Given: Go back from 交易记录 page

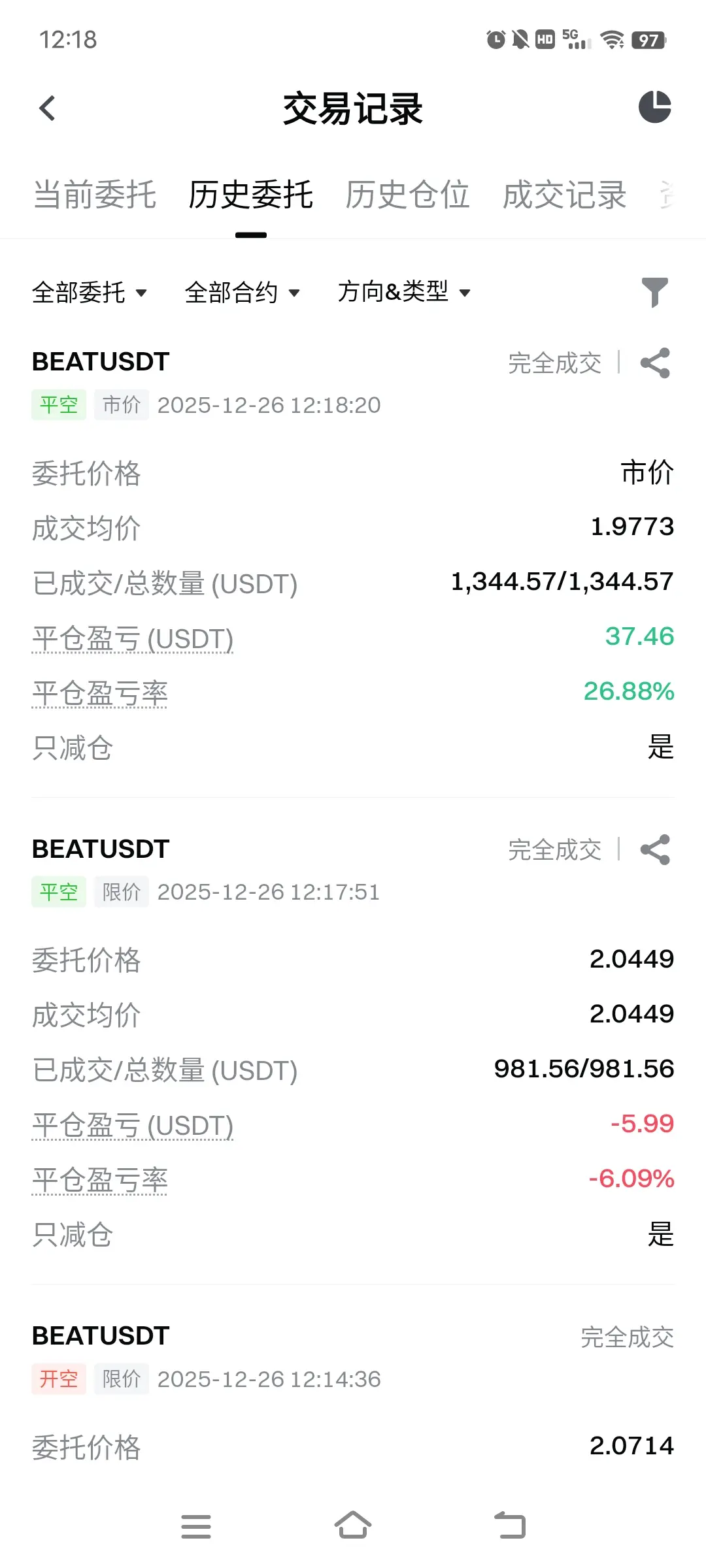Looking at the screenshot, I should pyautogui.click(x=47, y=108).
